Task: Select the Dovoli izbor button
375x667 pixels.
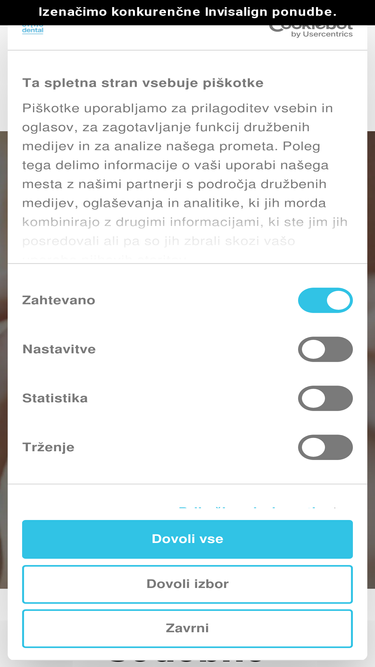Action: pyautogui.click(x=188, y=584)
